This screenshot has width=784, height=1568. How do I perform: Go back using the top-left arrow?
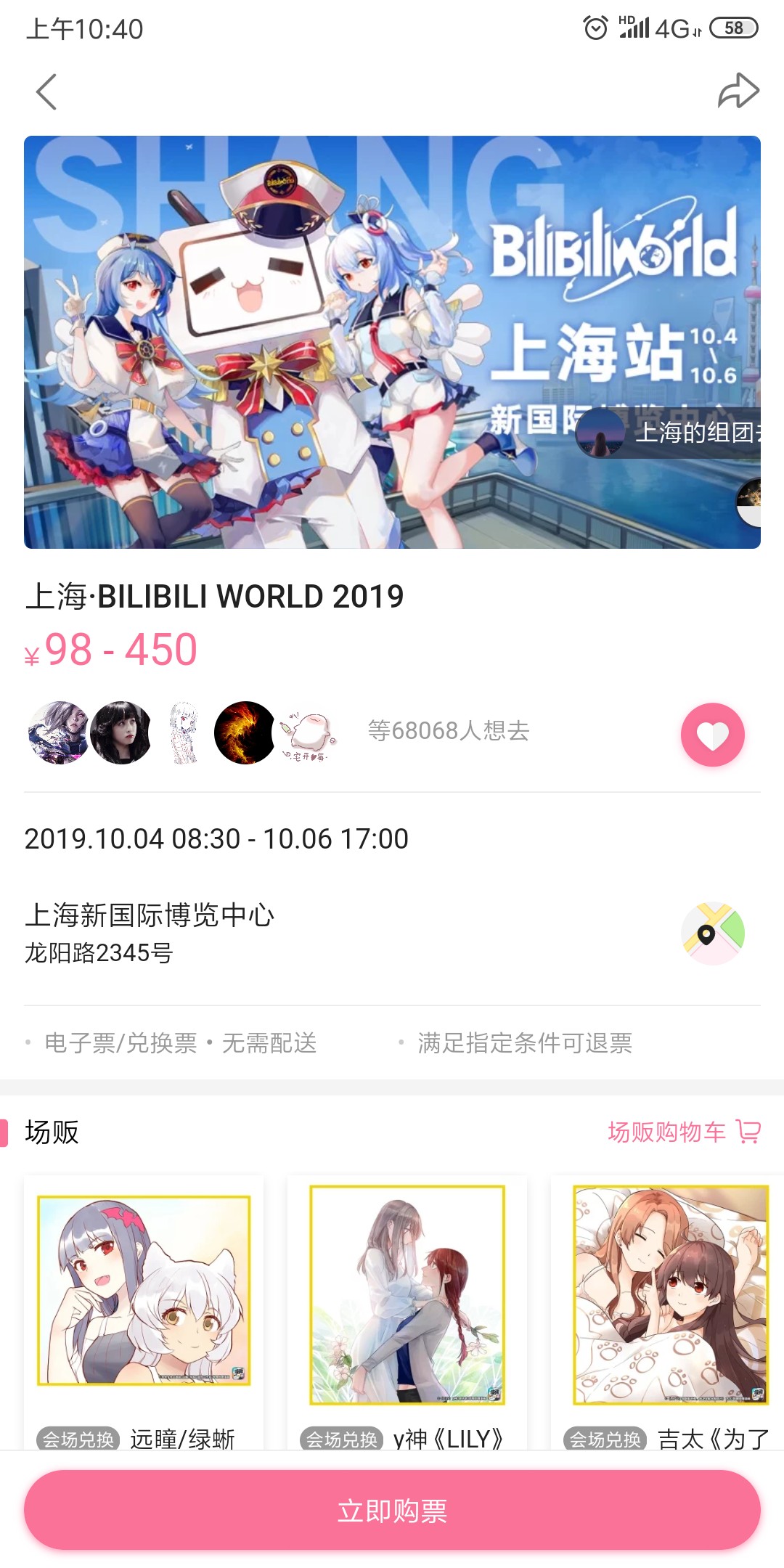coord(46,92)
